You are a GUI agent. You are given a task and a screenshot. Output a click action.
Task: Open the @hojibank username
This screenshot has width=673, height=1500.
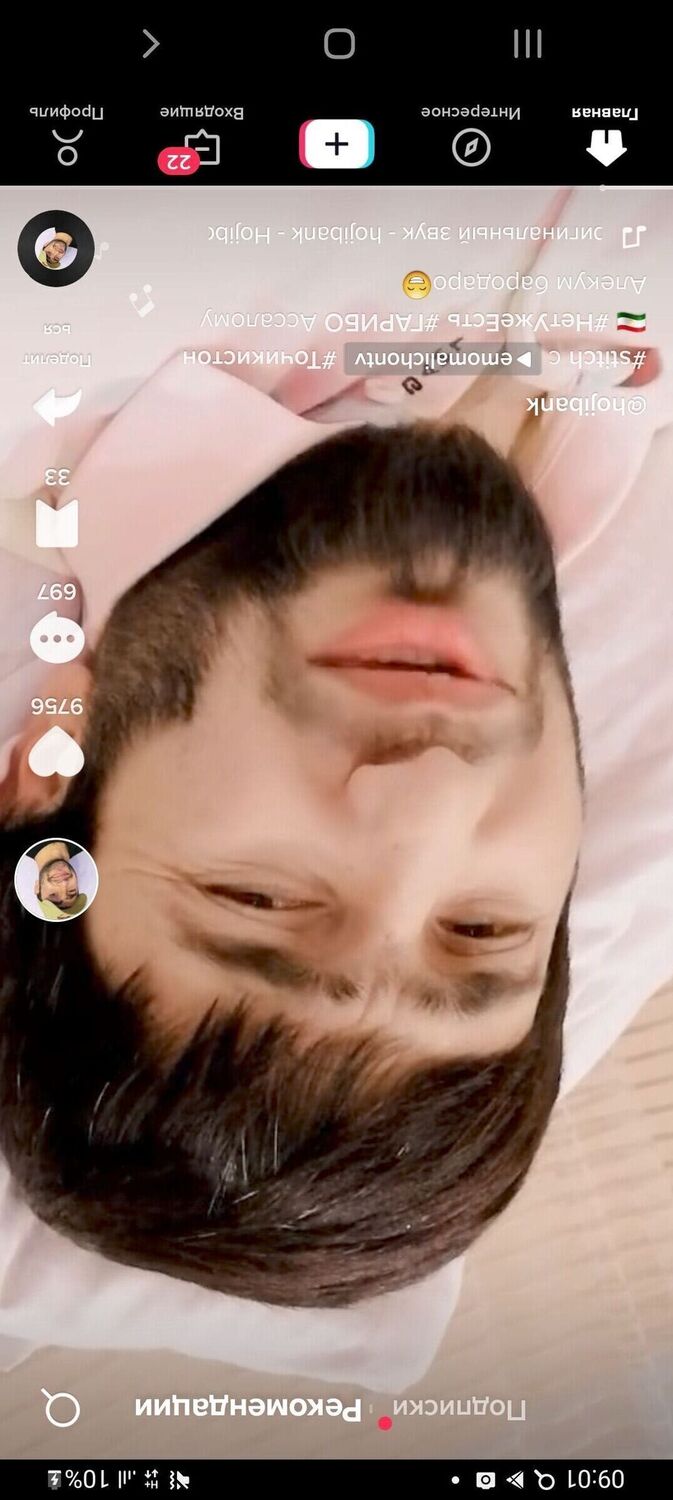[586, 404]
